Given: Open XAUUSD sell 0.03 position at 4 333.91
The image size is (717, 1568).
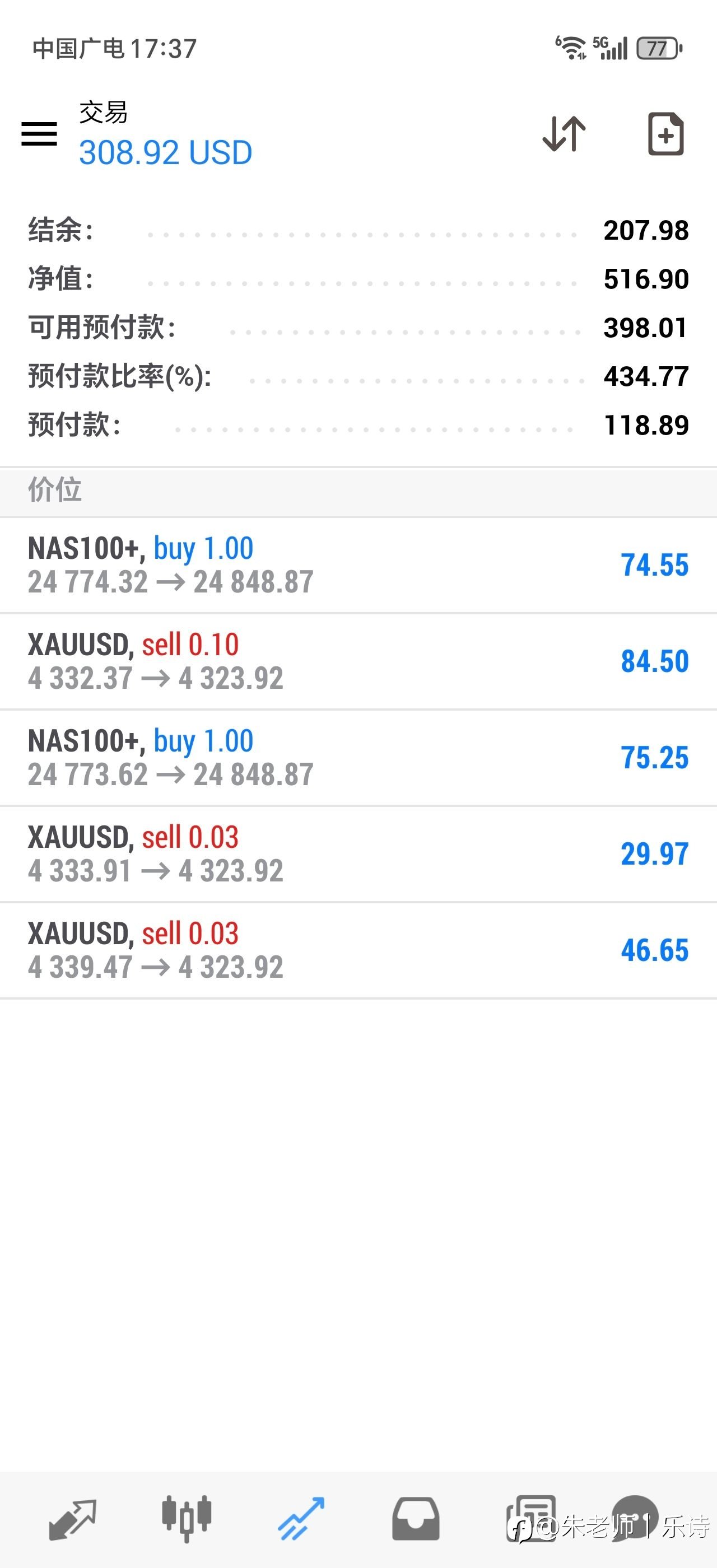Looking at the screenshot, I should point(358,853).
